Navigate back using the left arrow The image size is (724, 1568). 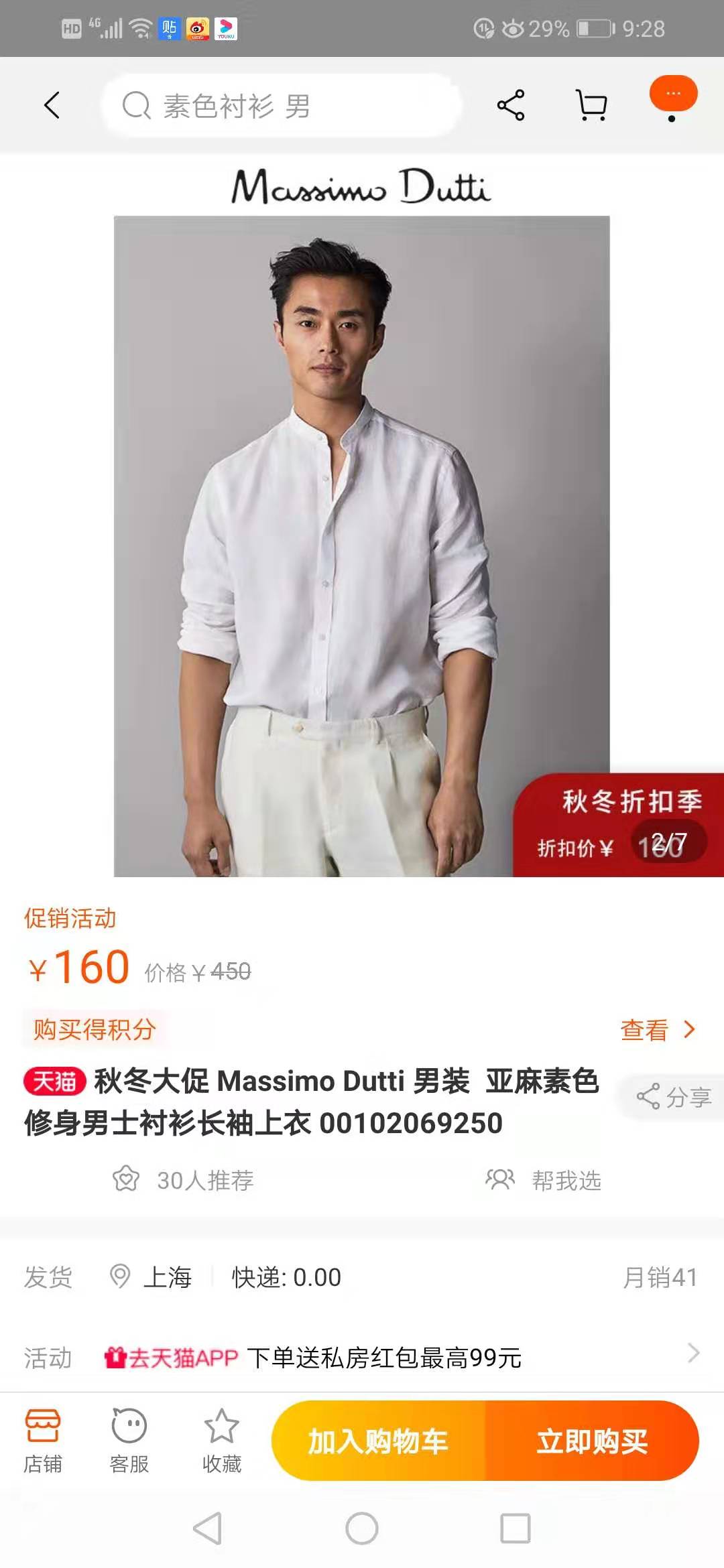pos(52,105)
